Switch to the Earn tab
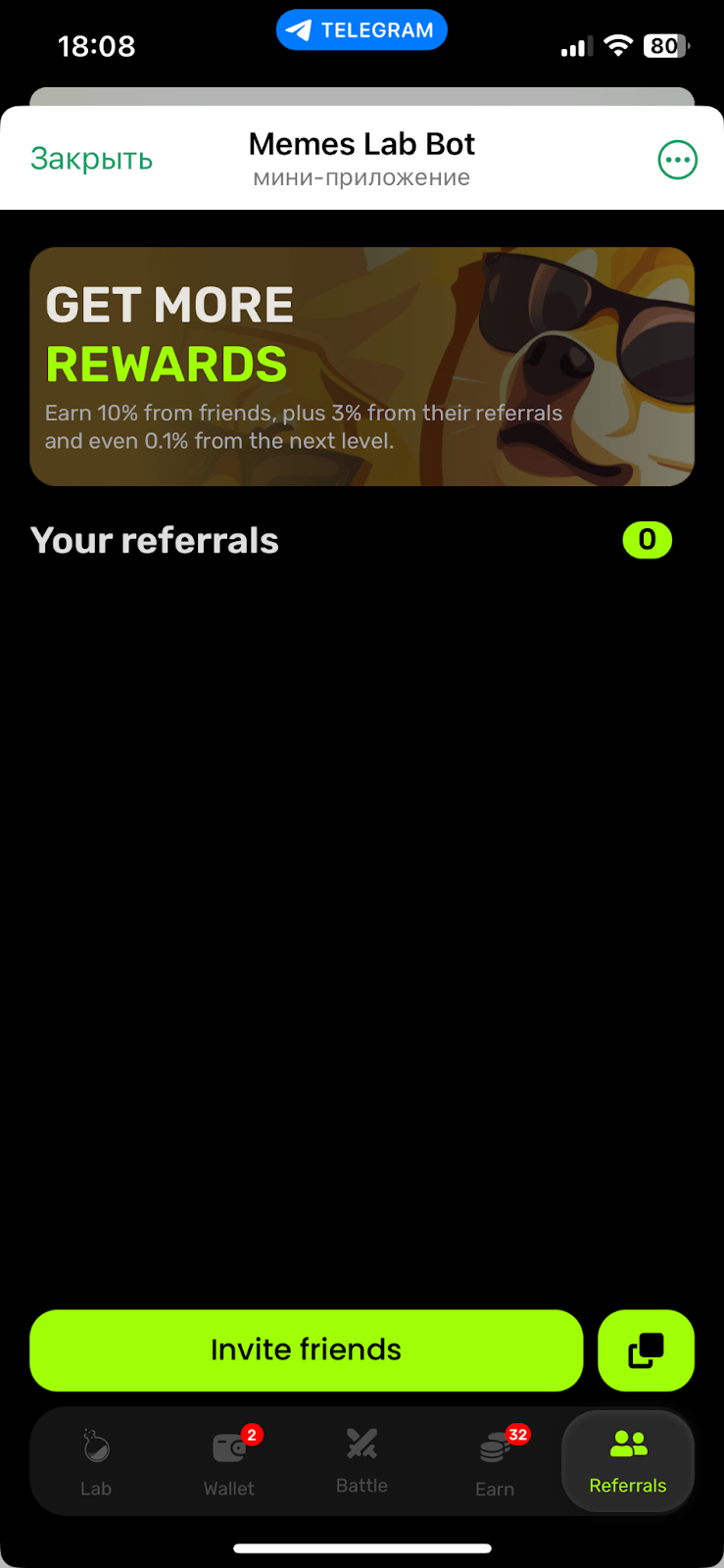Screen dimensions: 724x1568 coord(495,1461)
